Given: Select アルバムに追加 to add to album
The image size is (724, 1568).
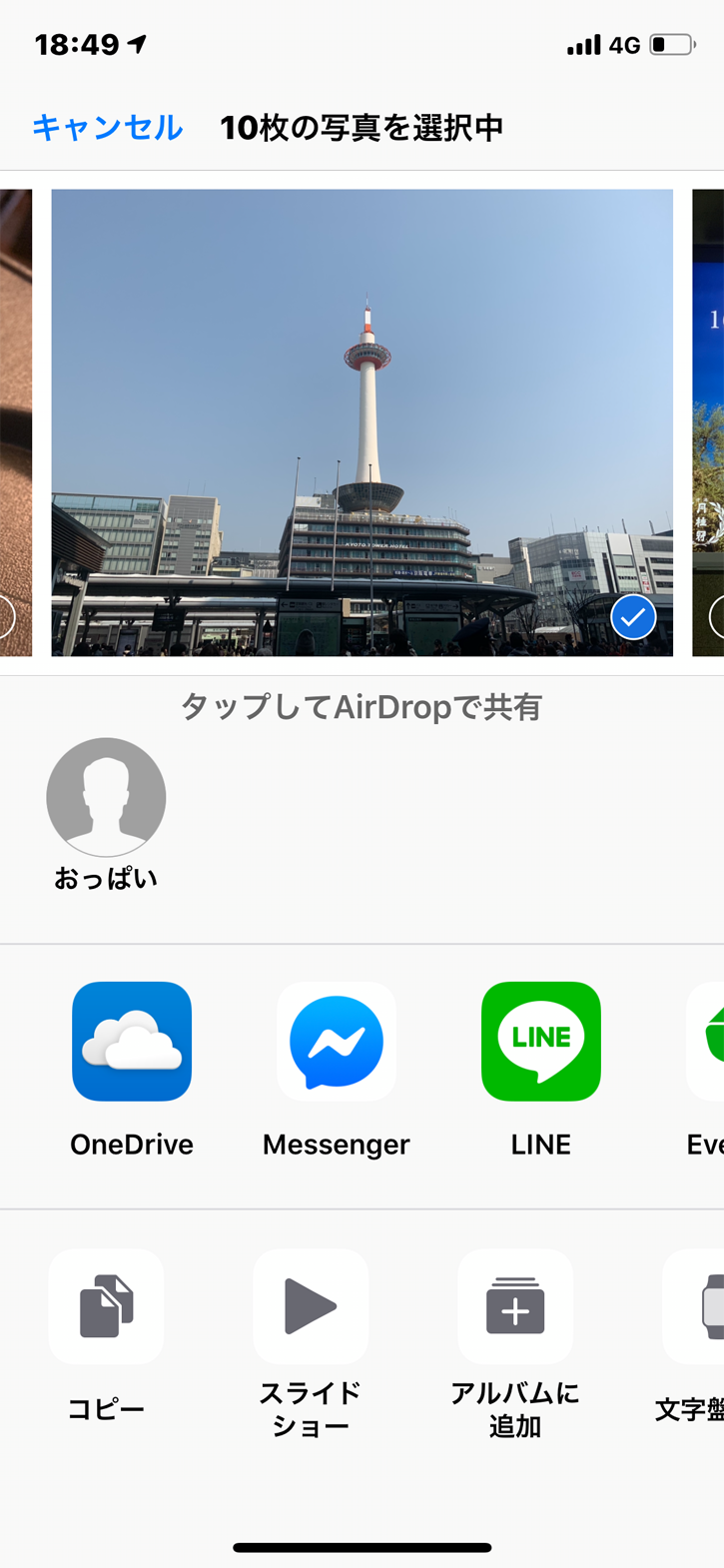Looking at the screenshot, I should tap(515, 1306).
